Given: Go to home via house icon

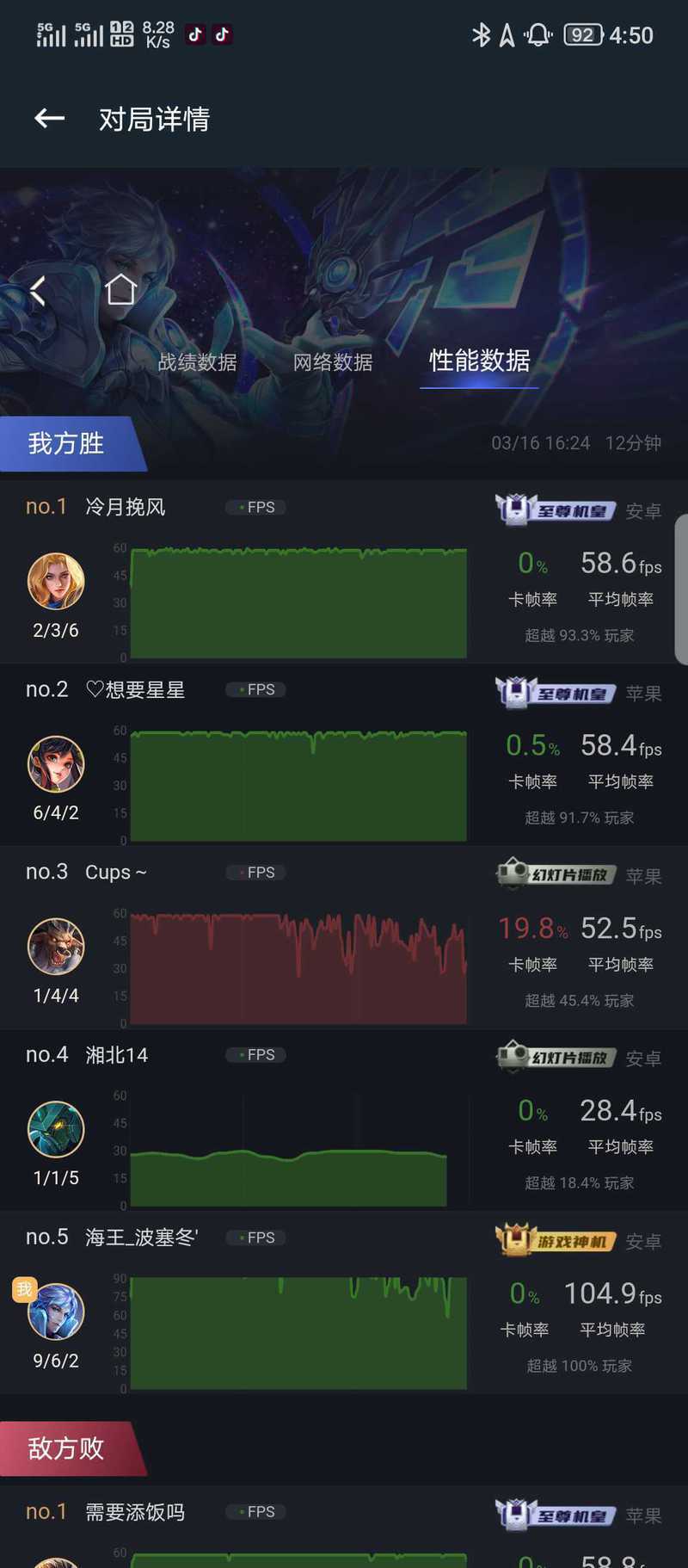Looking at the screenshot, I should coord(120,290).
